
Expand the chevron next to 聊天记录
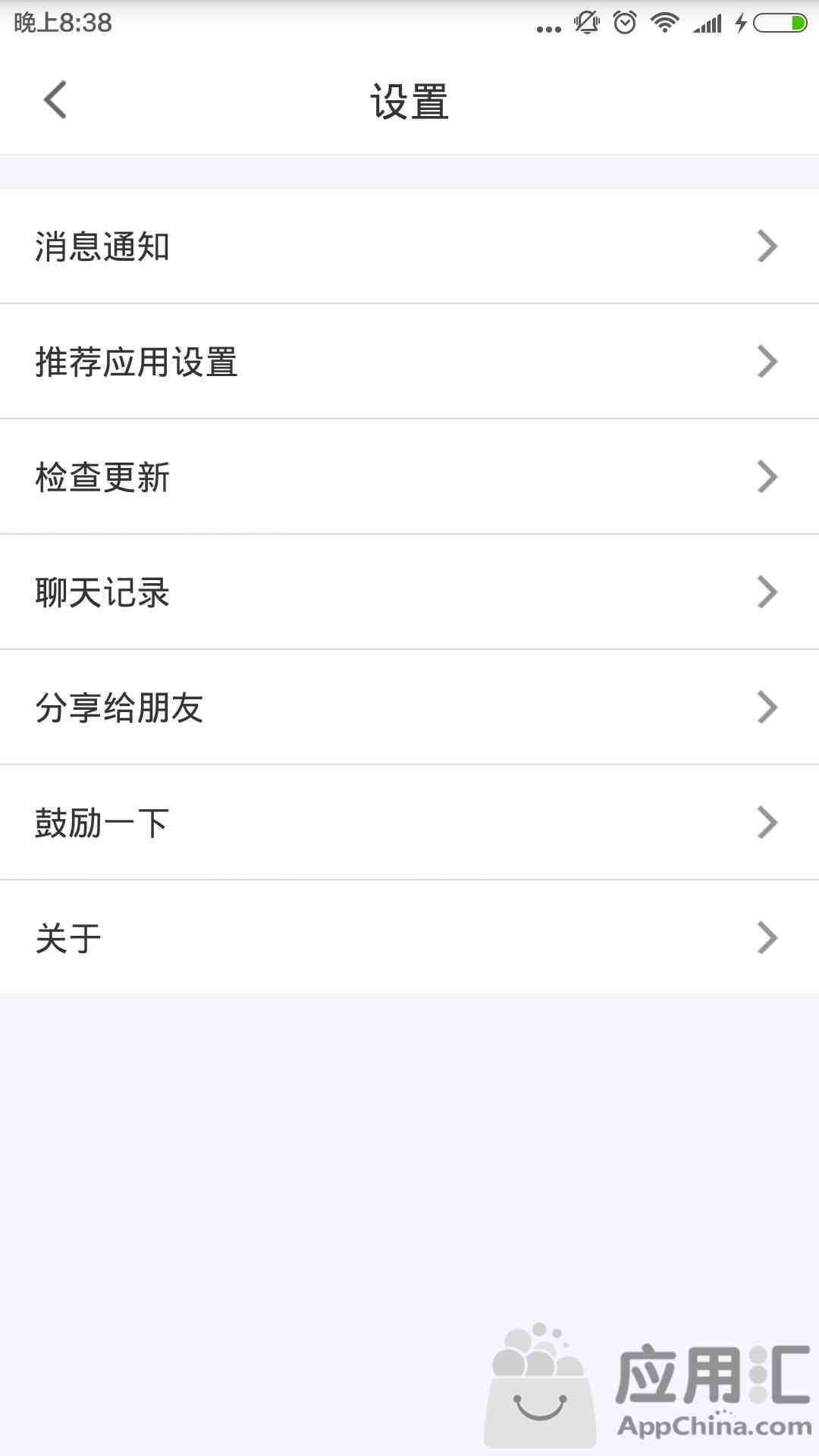768,591
